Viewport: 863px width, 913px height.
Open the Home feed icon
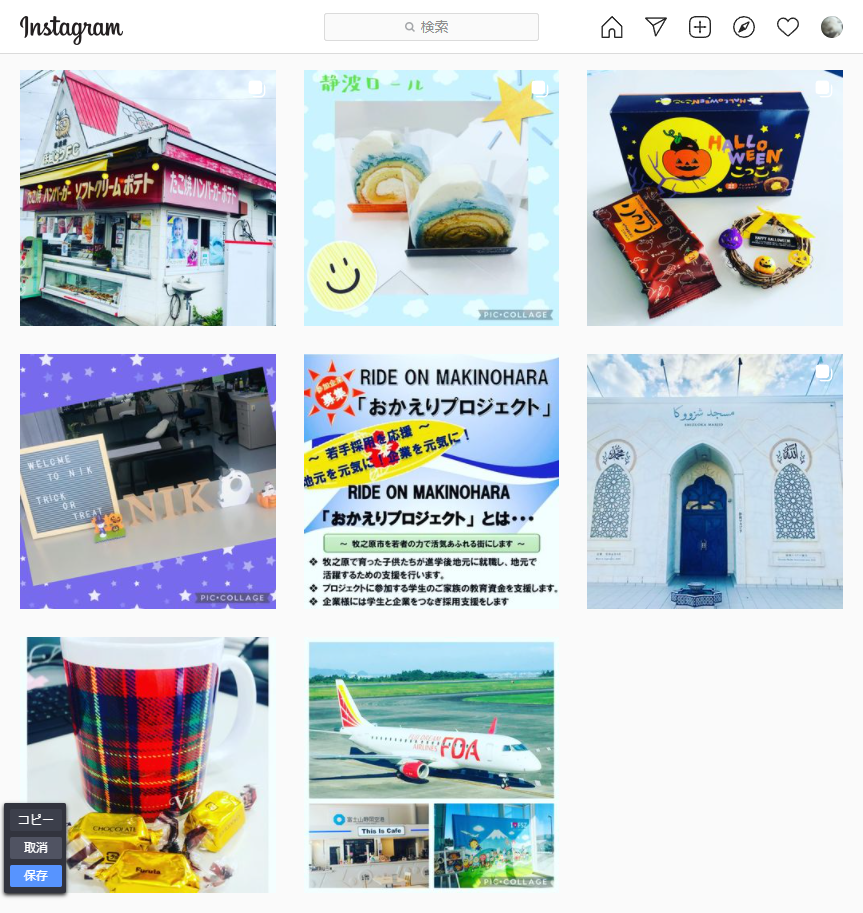point(611,27)
